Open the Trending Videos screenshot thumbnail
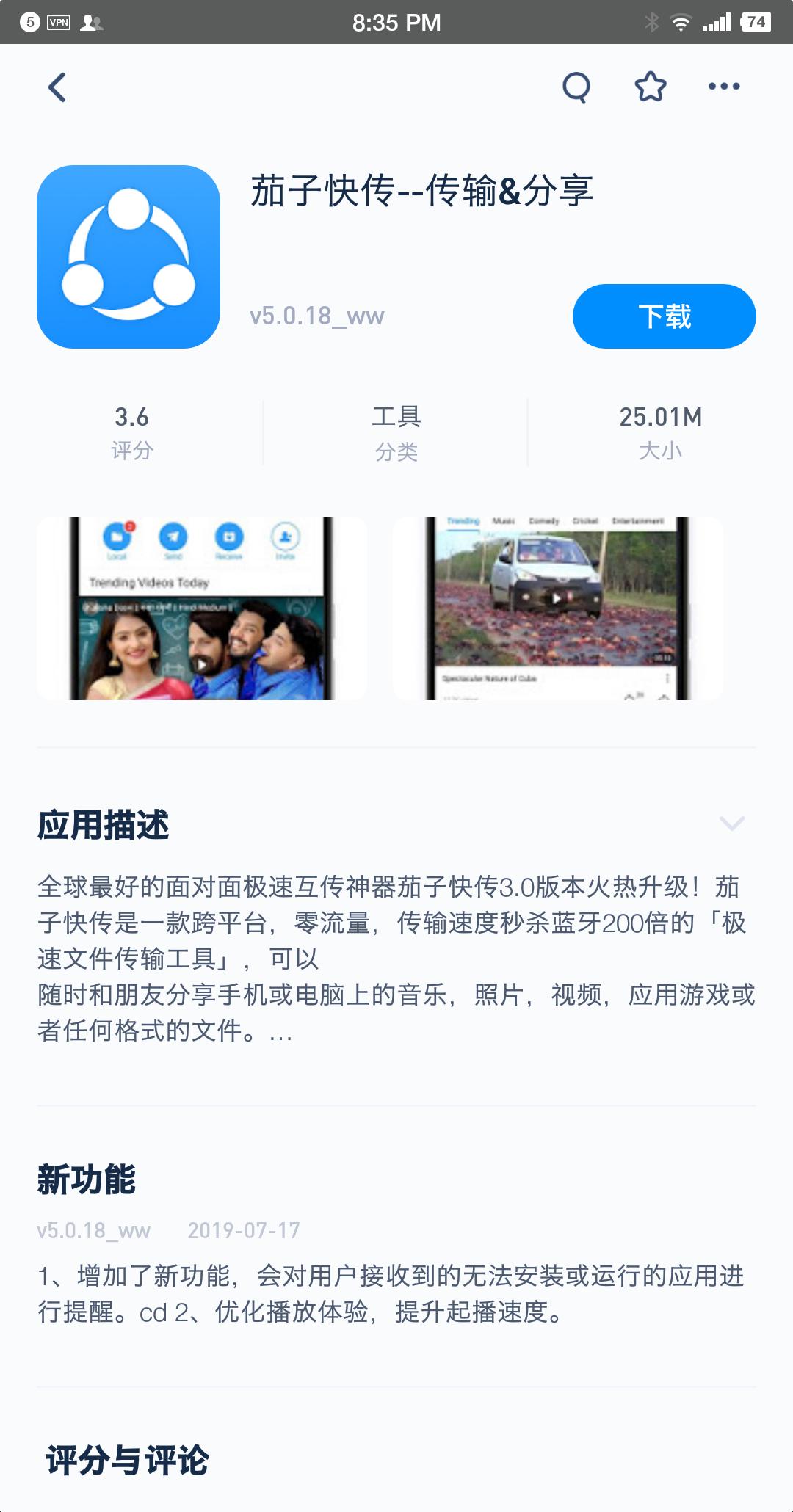 tap(203, 606)
